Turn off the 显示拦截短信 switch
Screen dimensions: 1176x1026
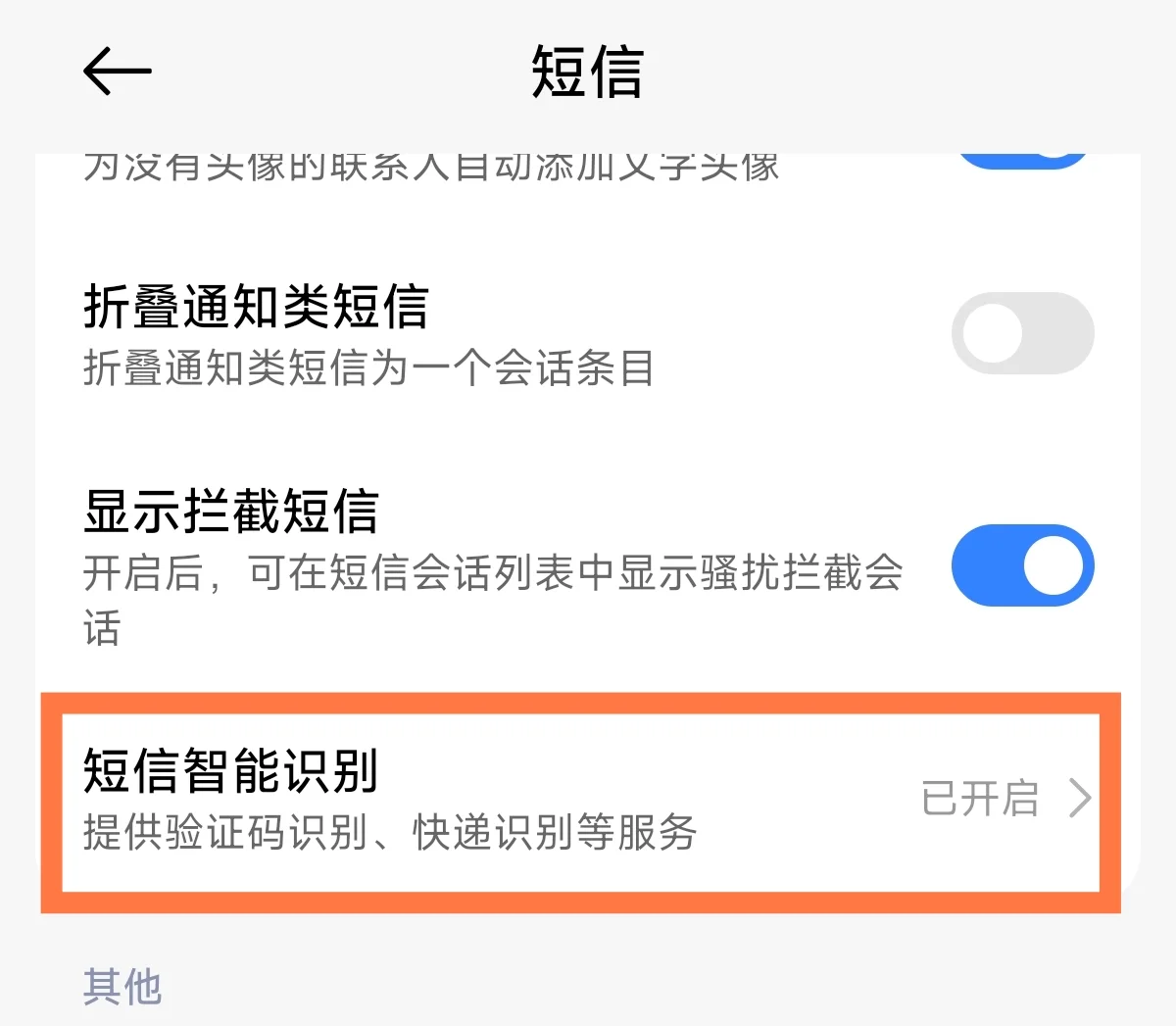1022,565
